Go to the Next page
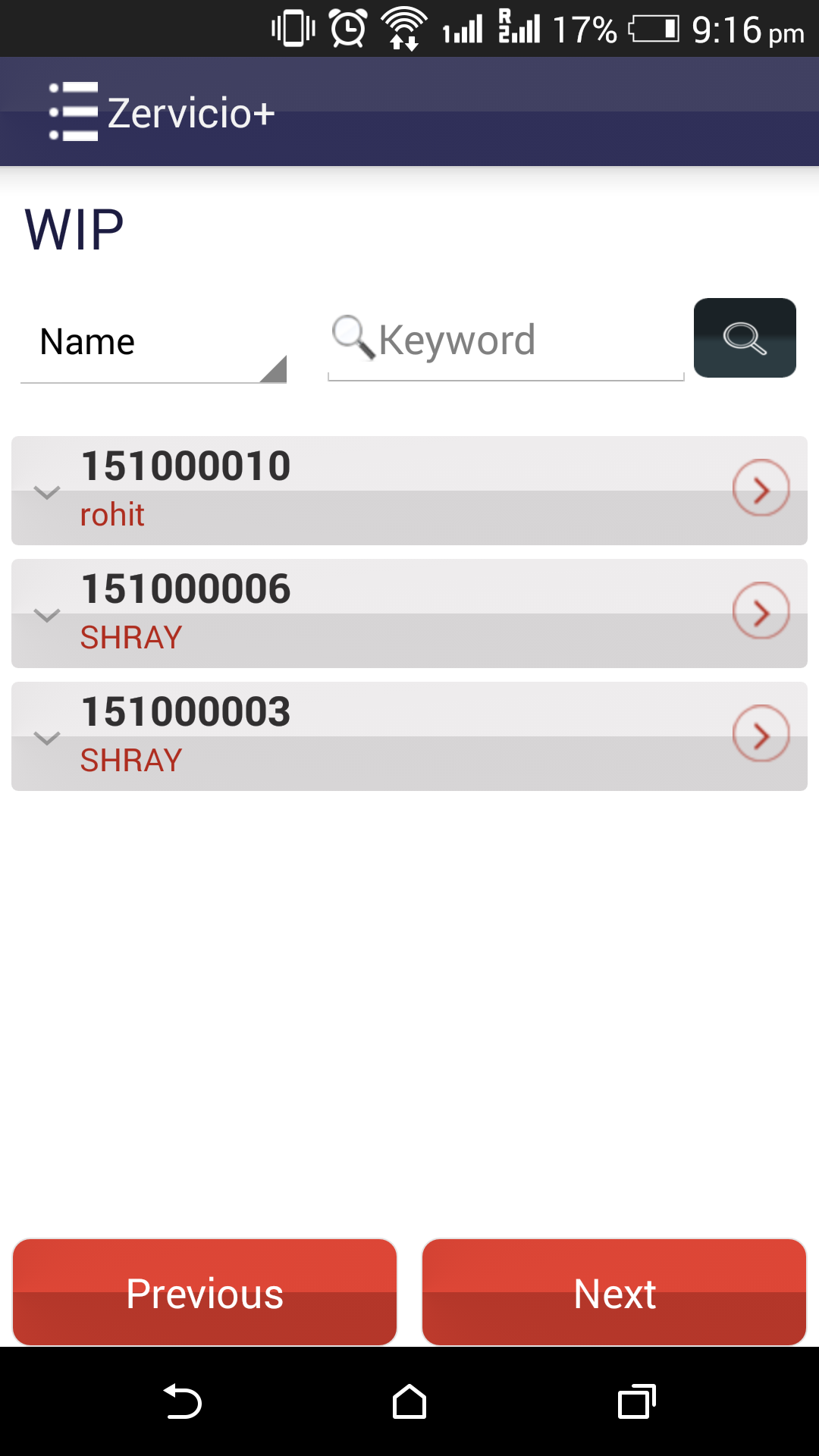The height and width of the screenshot is (1456, 819). pos(614,1292)
